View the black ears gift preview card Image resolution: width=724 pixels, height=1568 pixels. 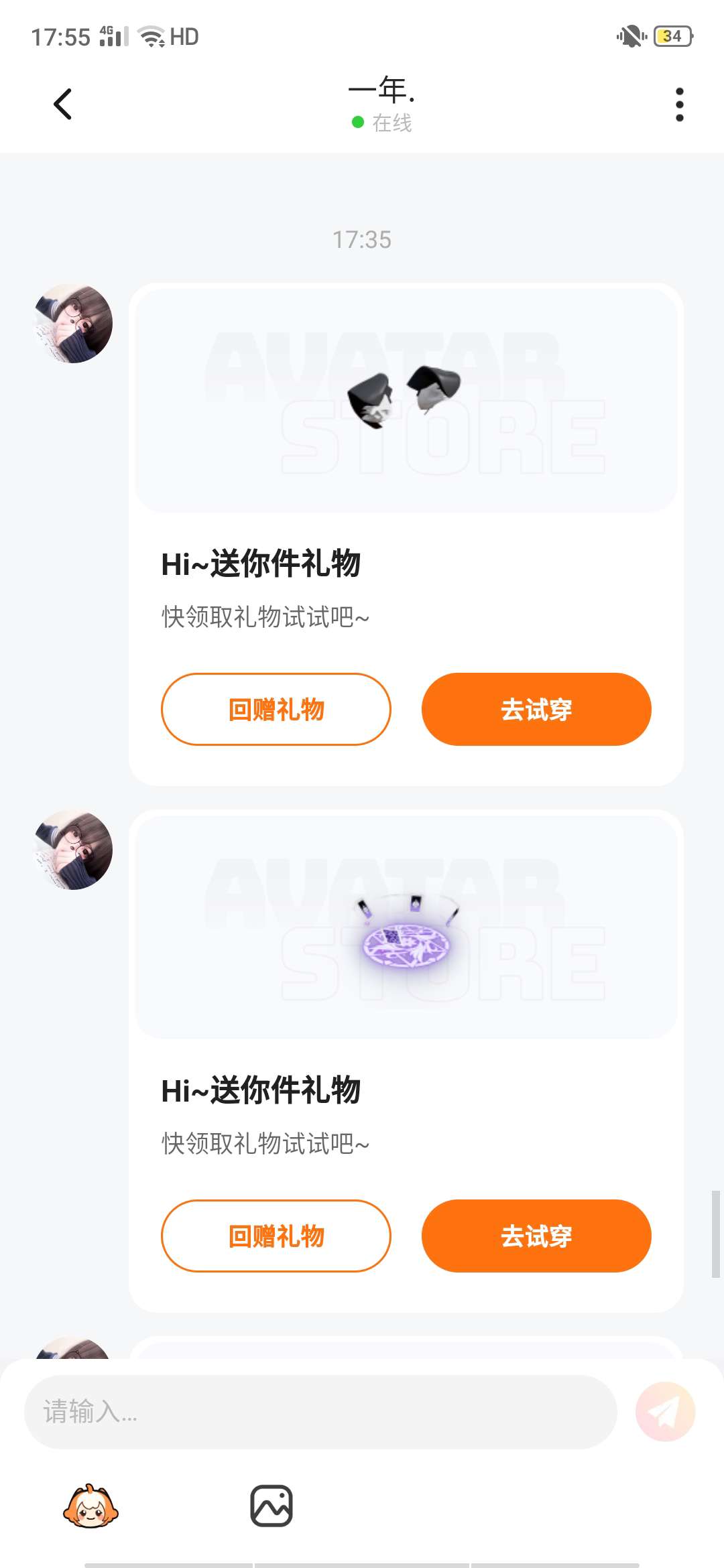(x=406, y=401)
